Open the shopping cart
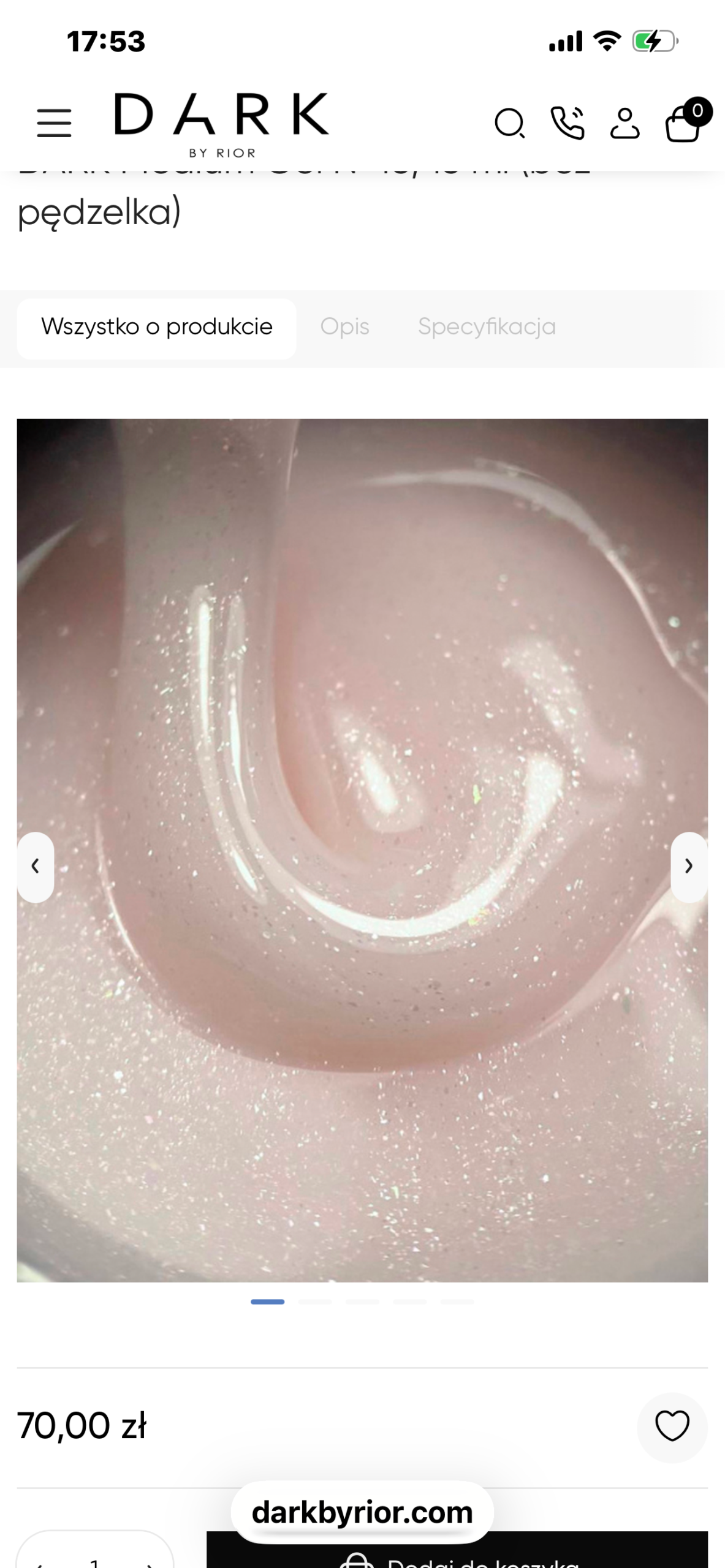This screenshot has height=1568, width=725. pyautogui.click(x=684, y=123)
